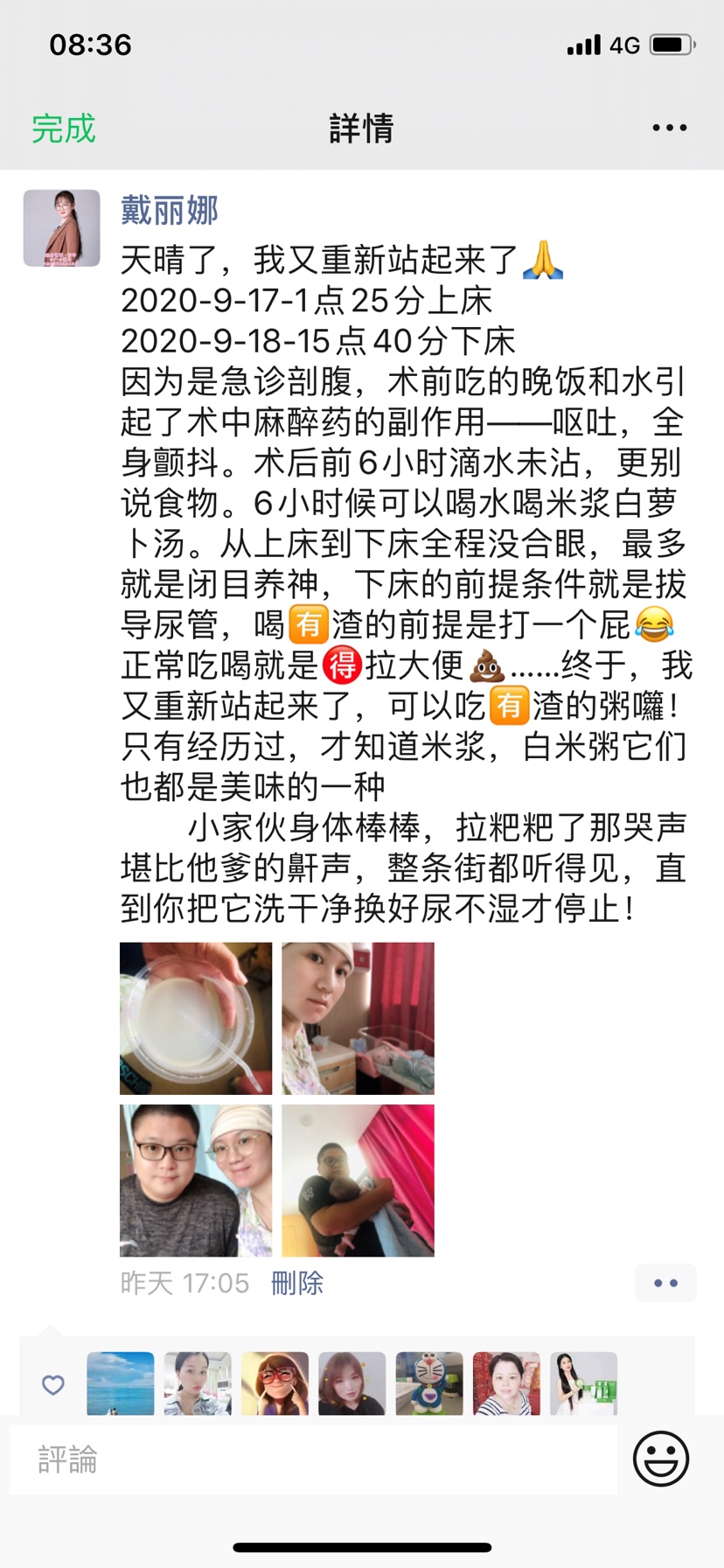Viewport: 724px width, 1568px height.
Task: Open the seaside avatar liker's profile
Action: coord(121,1383)
